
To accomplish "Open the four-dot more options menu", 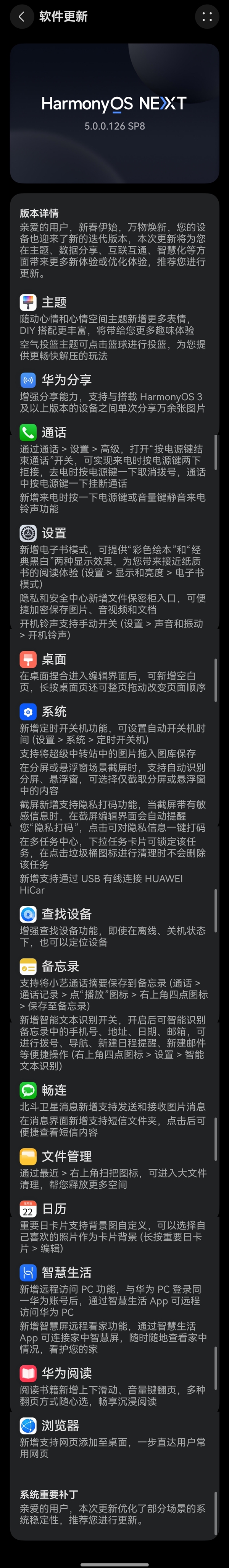I will (x=207, y=16).
